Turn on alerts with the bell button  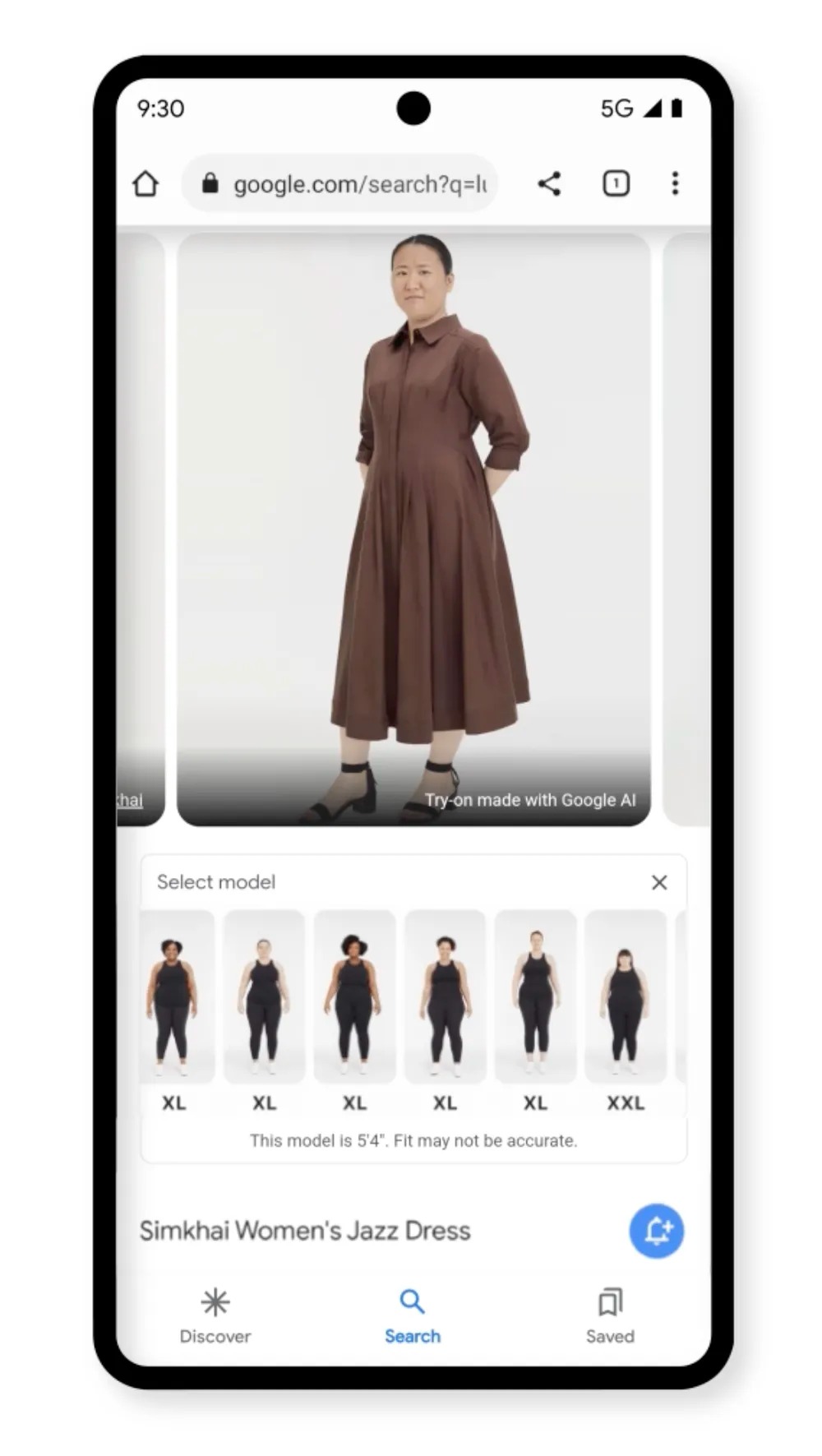pyautogui.click(x=656, y=1231)
